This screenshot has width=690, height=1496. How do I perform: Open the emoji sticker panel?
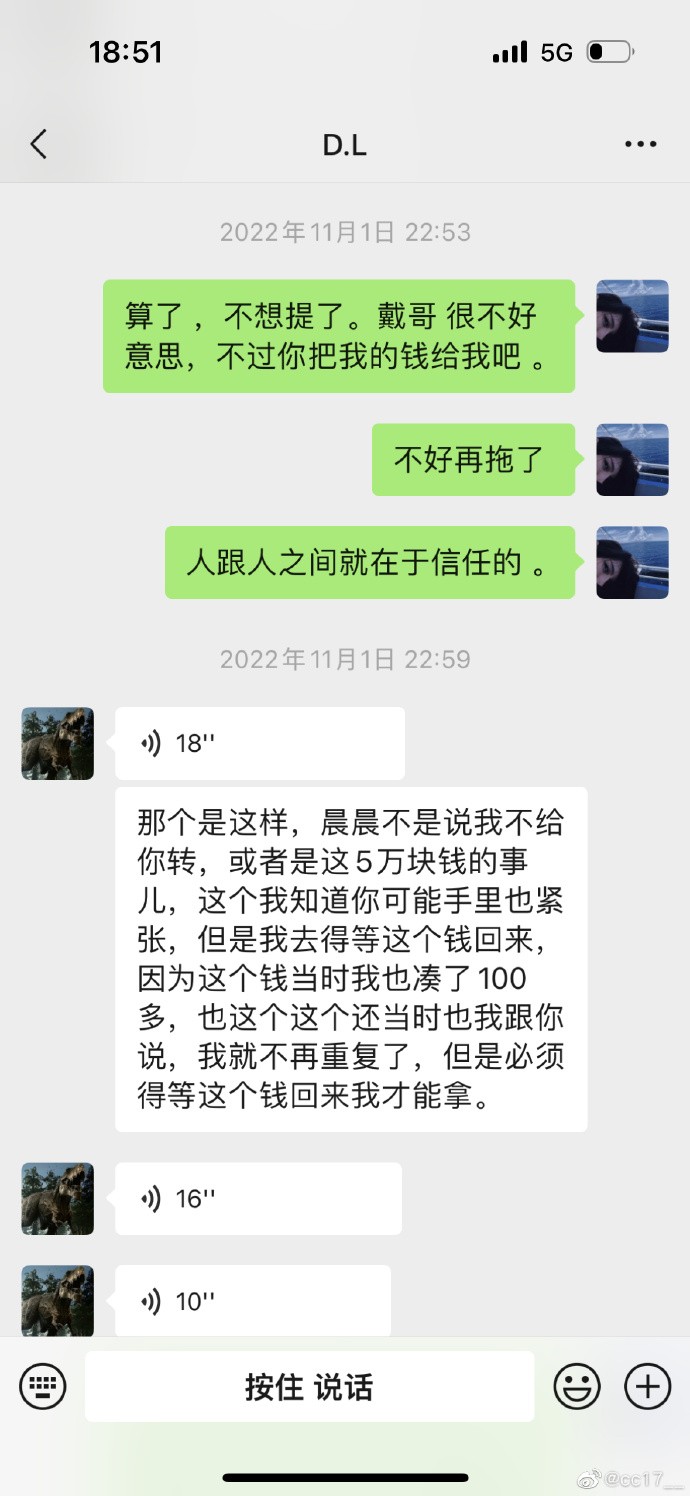click(577, 1387)
